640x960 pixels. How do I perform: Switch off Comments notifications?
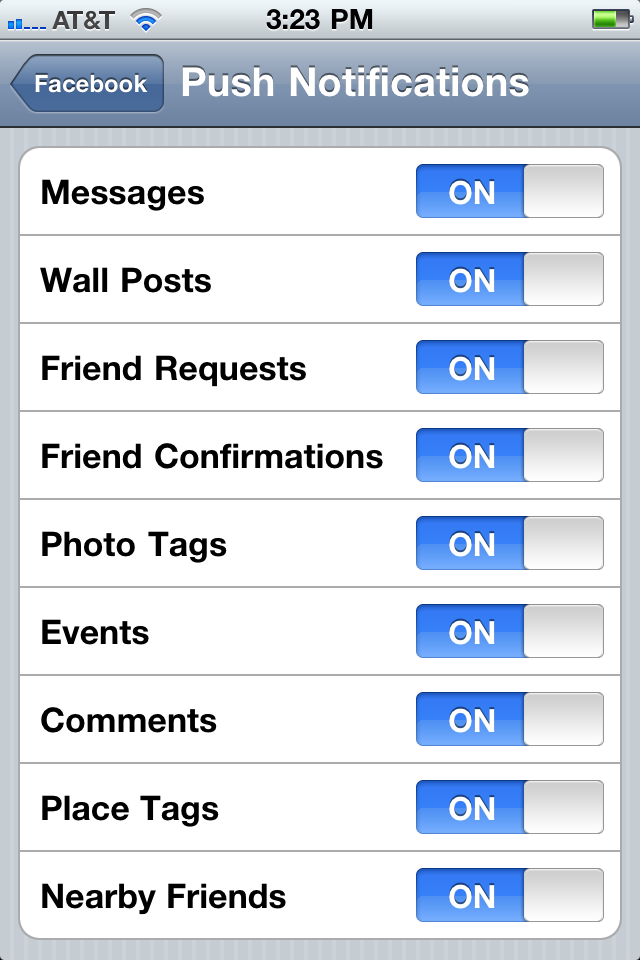point(510,720)
